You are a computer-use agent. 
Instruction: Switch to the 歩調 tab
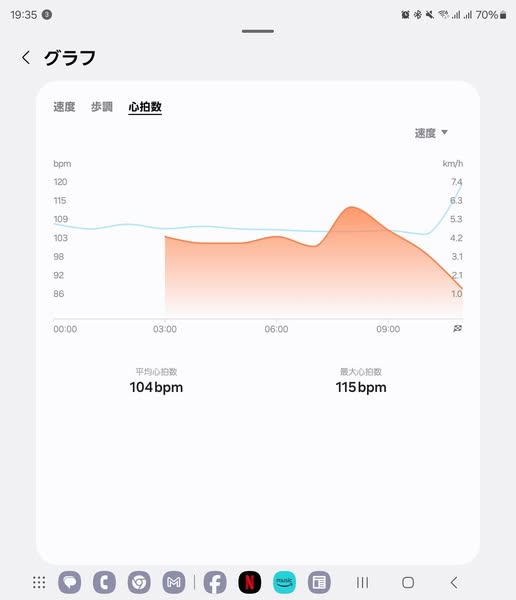point(101,107)
